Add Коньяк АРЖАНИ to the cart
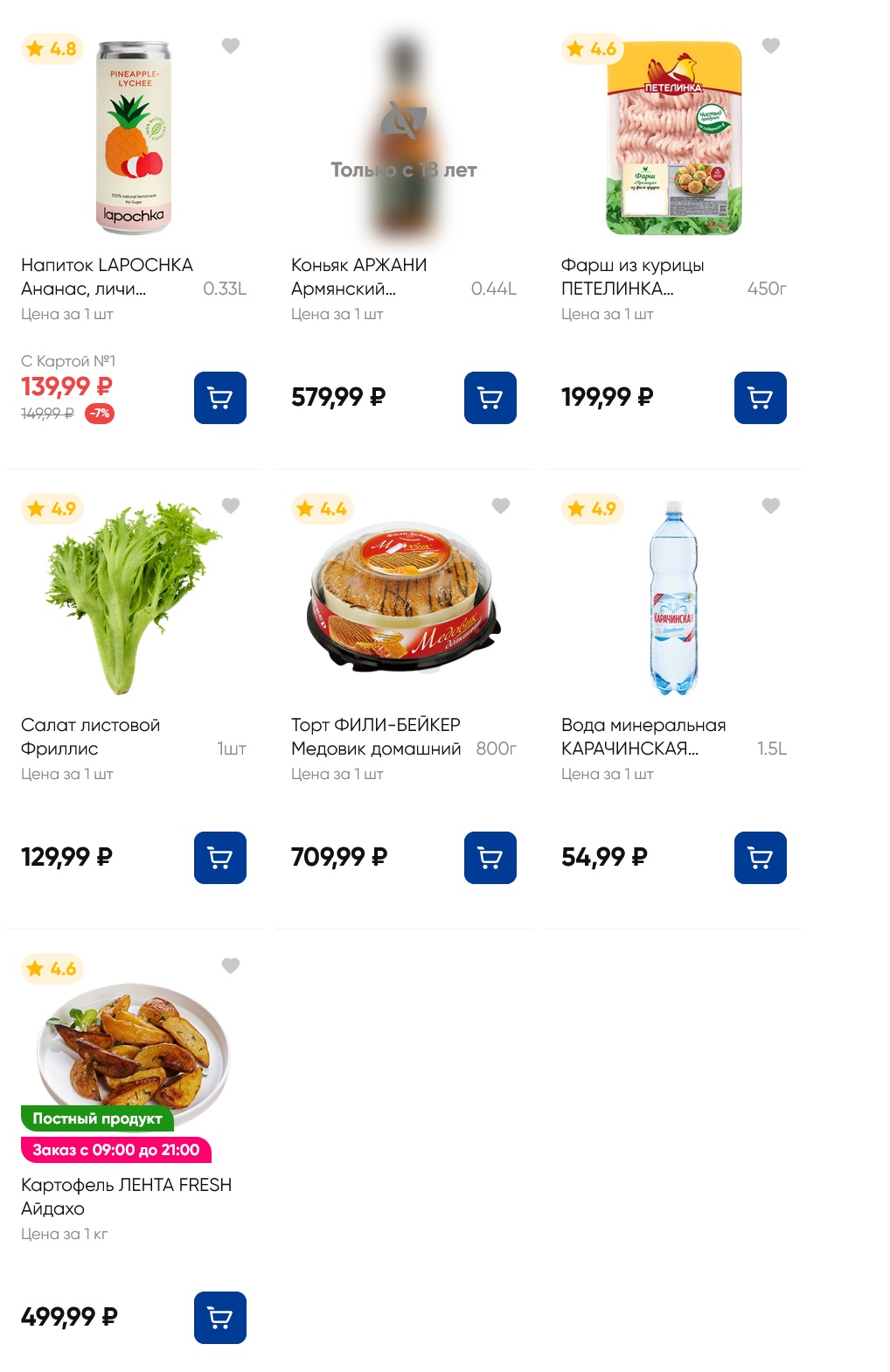 pyautogui.click(x=490, y=398)
